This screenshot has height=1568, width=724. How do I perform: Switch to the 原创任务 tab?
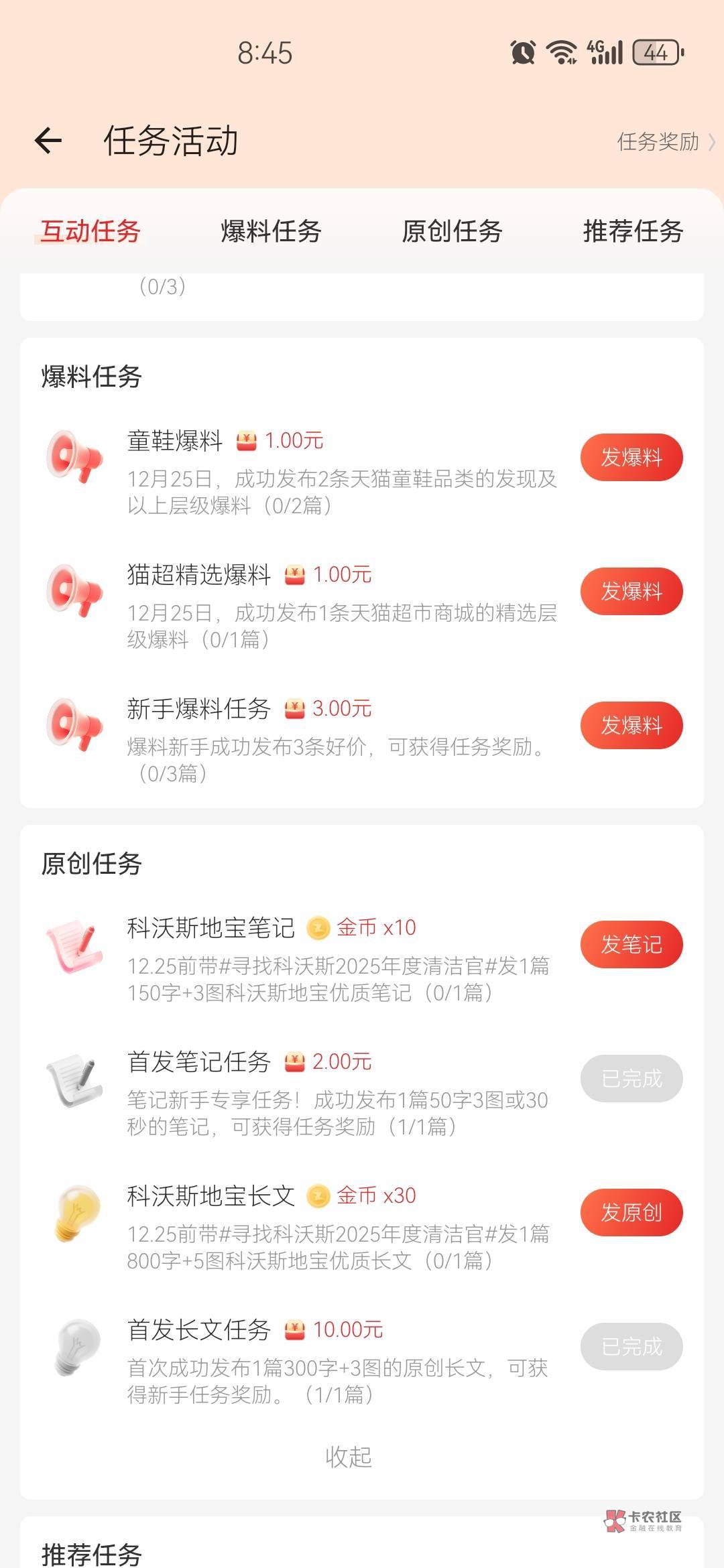point(452,231)
